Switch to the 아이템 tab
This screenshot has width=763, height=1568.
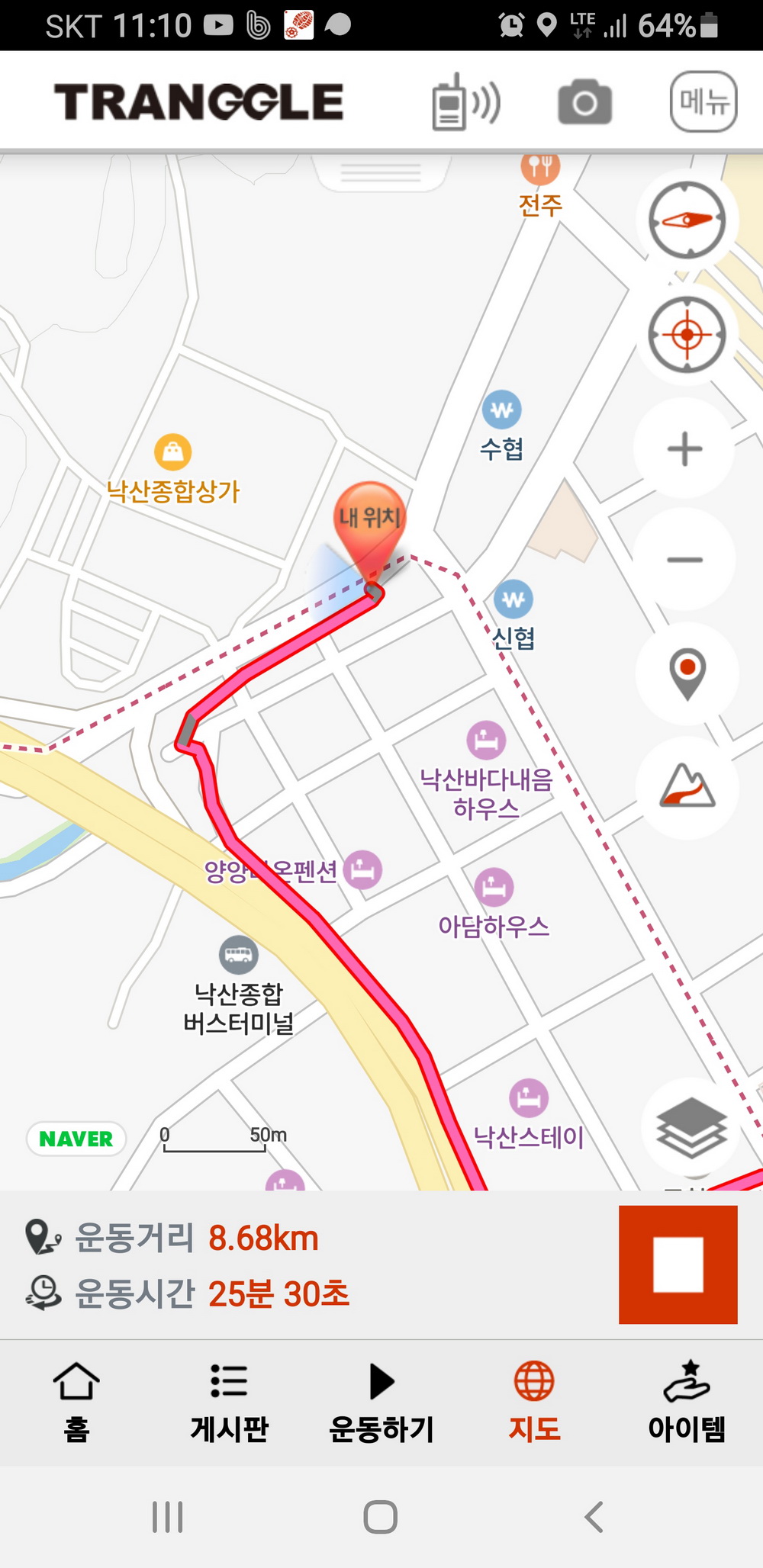(687, 1402)
